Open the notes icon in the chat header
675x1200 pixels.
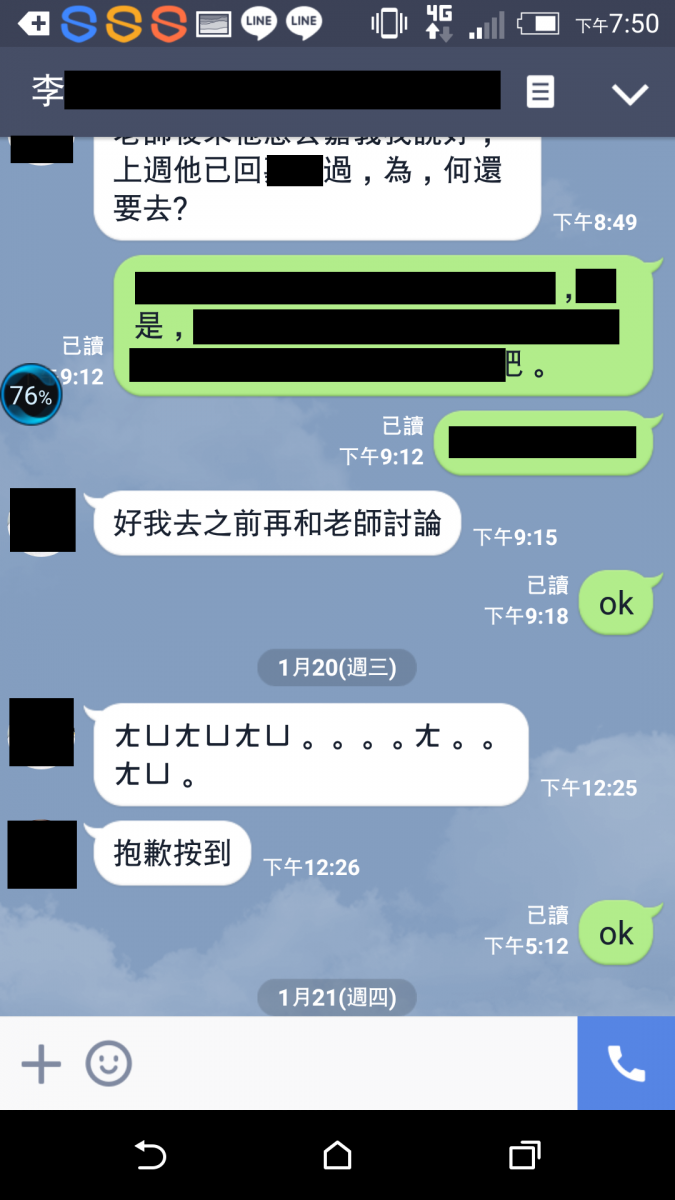[x=540, y=93]
